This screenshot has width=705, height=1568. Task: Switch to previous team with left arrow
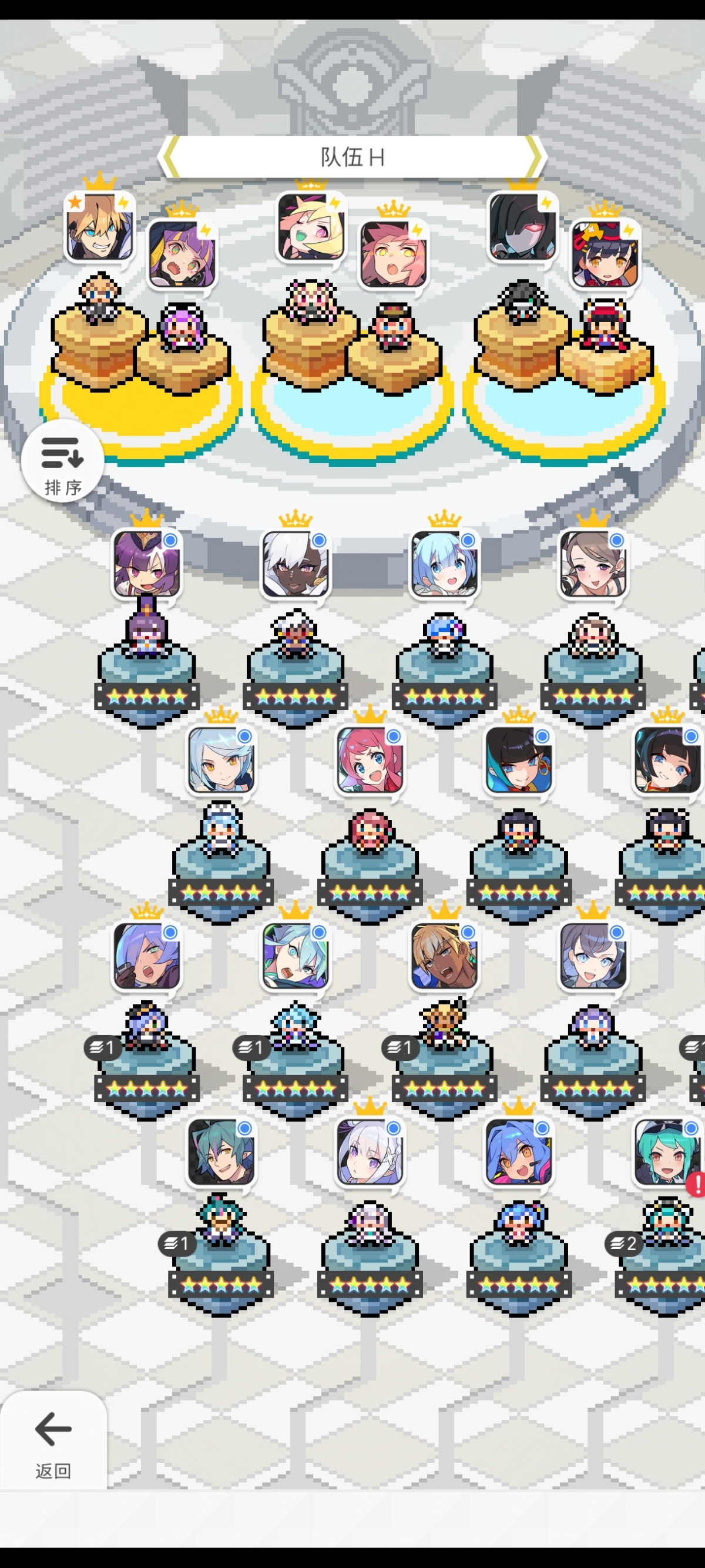(x=170, y=157)
